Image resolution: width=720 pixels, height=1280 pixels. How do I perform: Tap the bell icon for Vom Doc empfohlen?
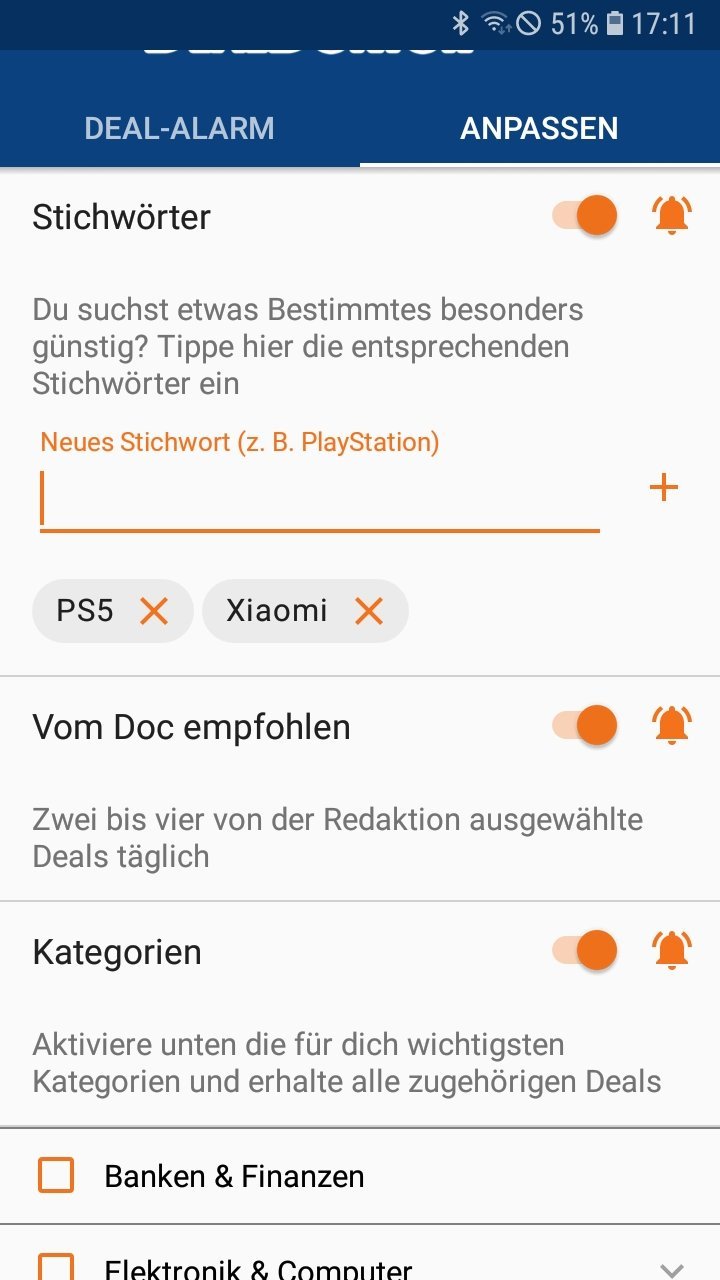pos(672,725)
